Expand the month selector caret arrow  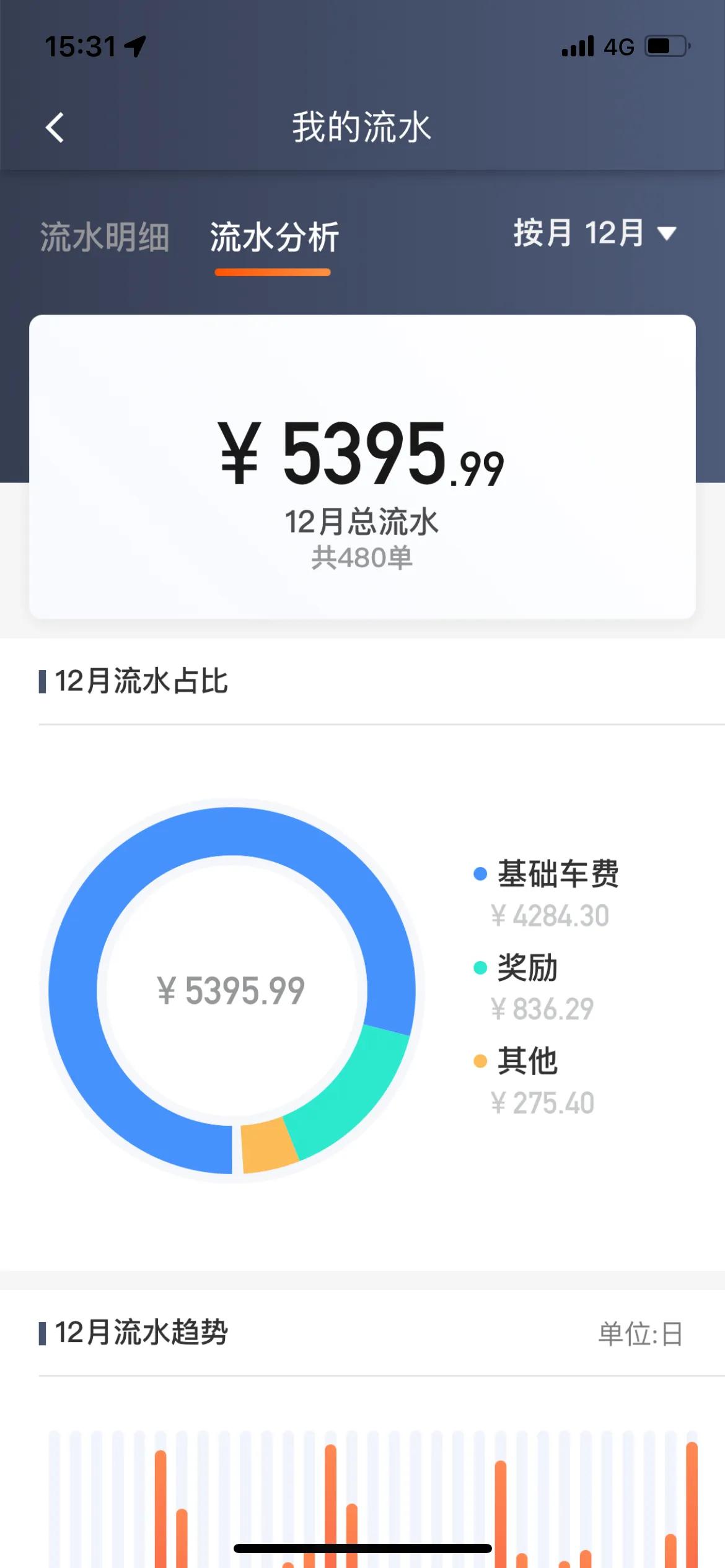click(666, 235)
